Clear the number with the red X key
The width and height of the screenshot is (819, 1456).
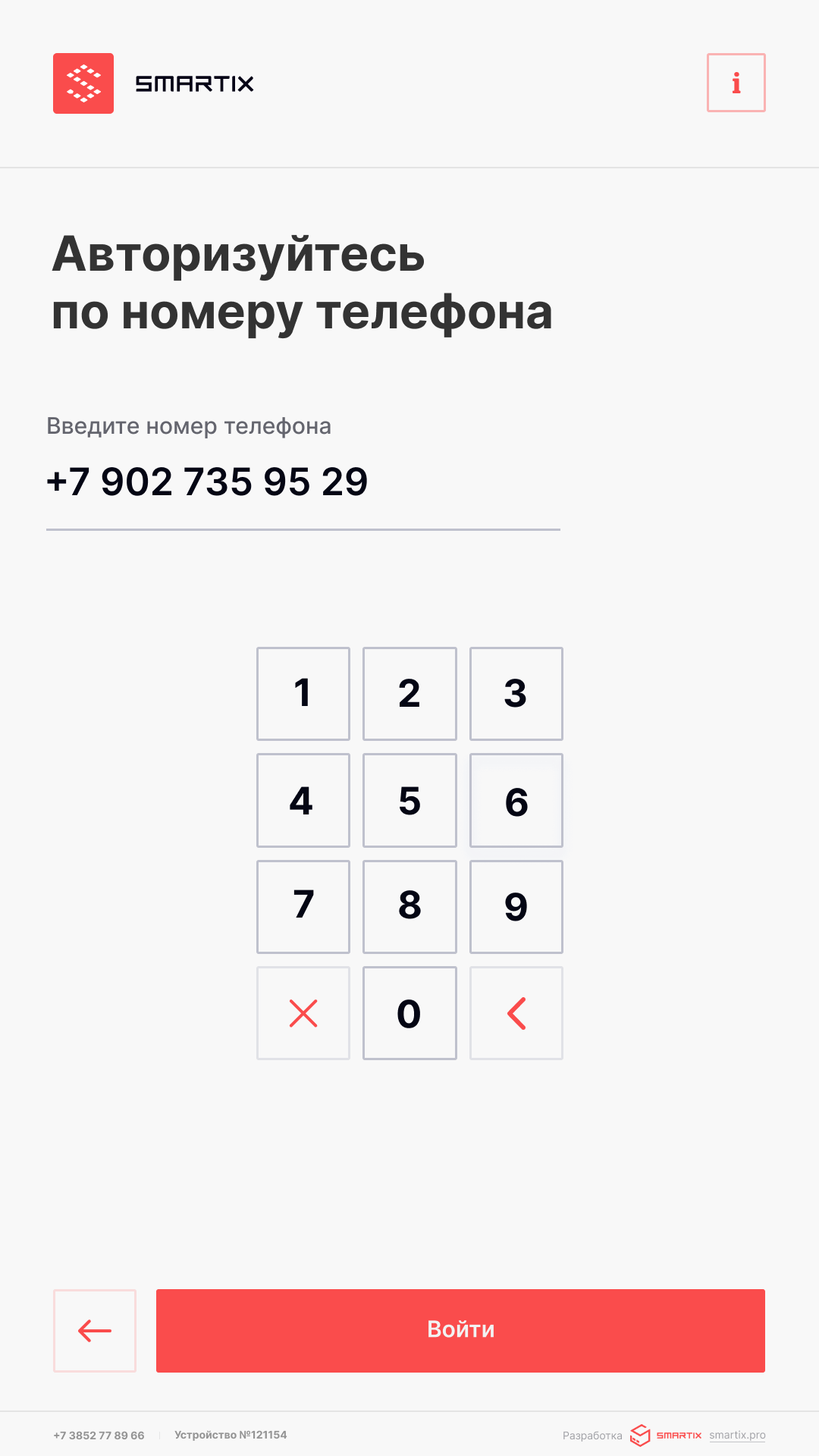303,1013
